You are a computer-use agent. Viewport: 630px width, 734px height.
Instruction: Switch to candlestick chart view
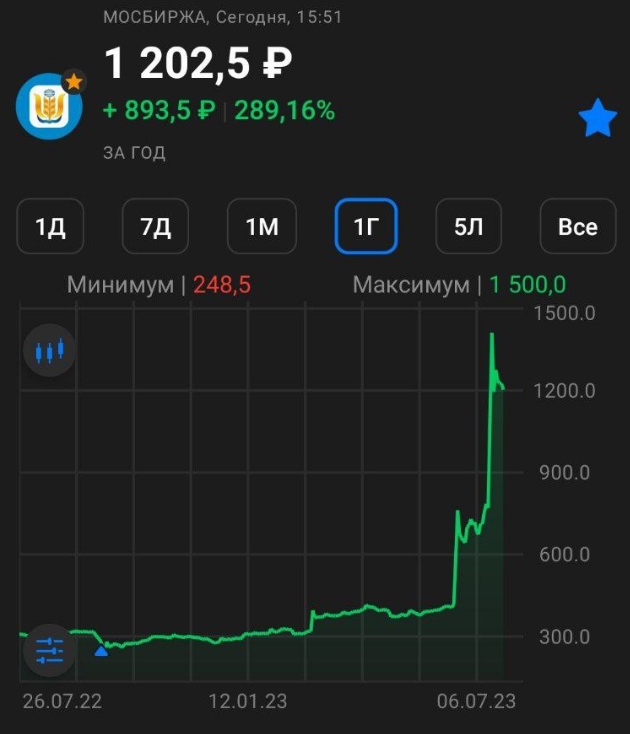coord(49,351)
